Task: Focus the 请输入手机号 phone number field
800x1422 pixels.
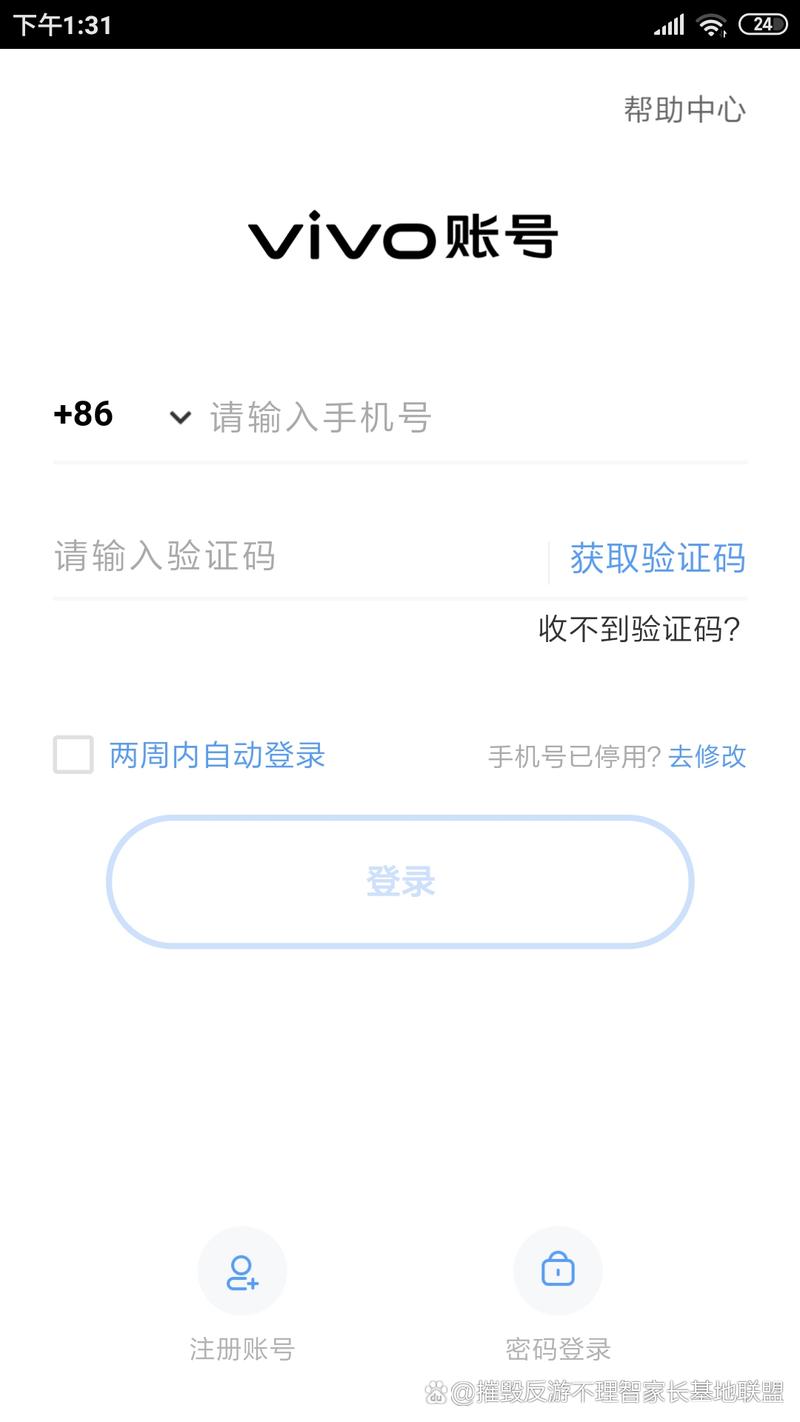Action: point(470,417)
